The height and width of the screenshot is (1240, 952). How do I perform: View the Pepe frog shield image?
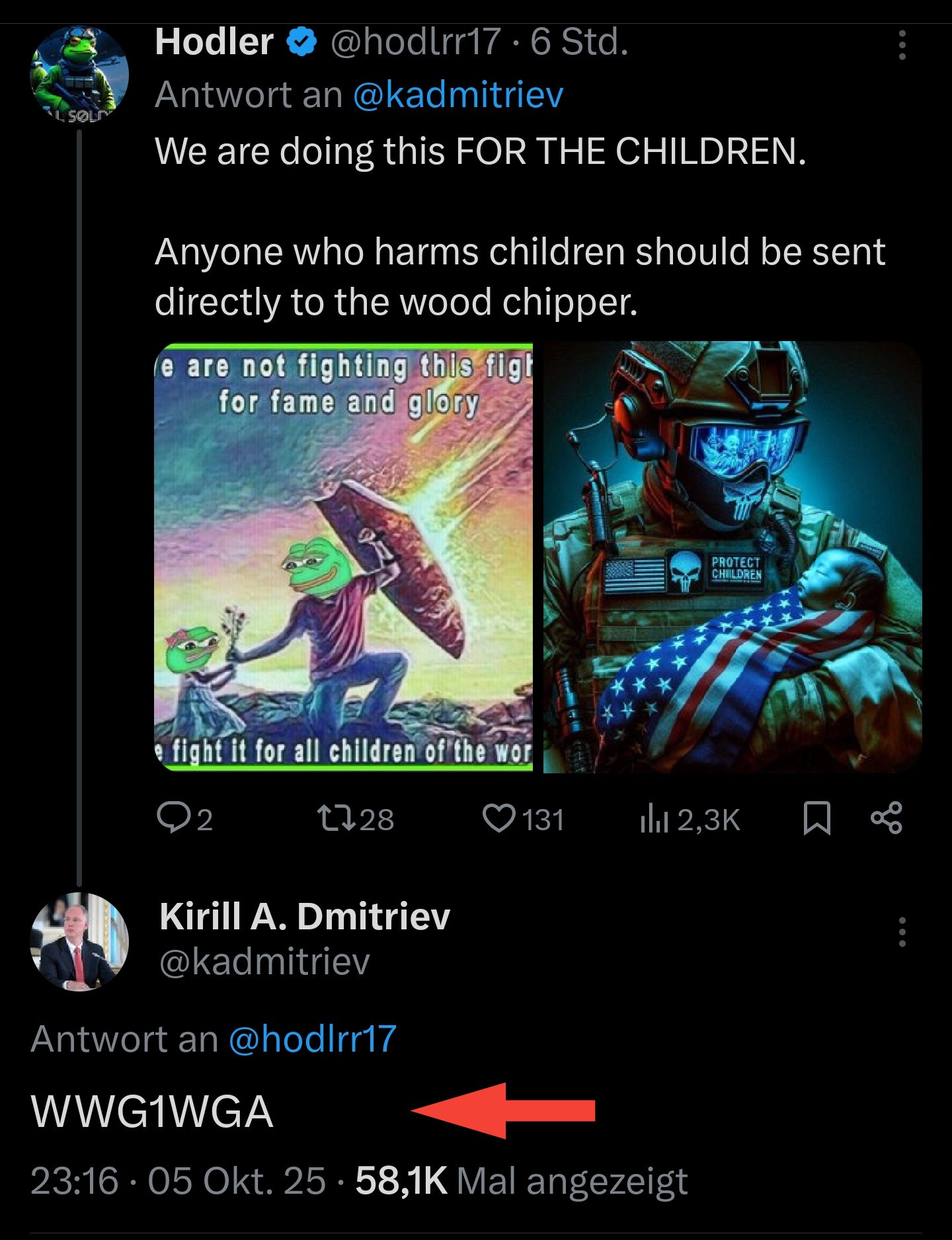[x=343, y=557]
